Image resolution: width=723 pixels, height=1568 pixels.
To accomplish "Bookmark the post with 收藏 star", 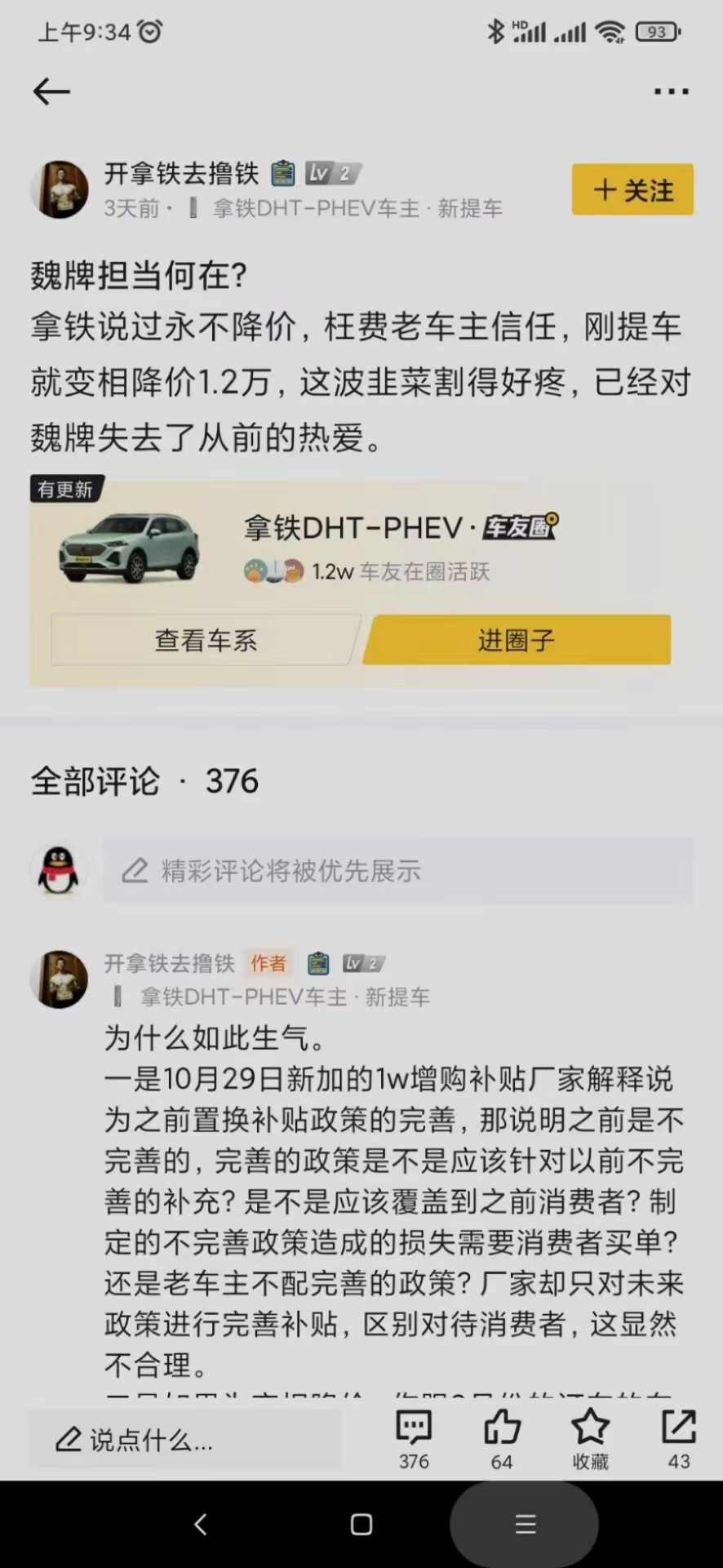I will 590,1439.
